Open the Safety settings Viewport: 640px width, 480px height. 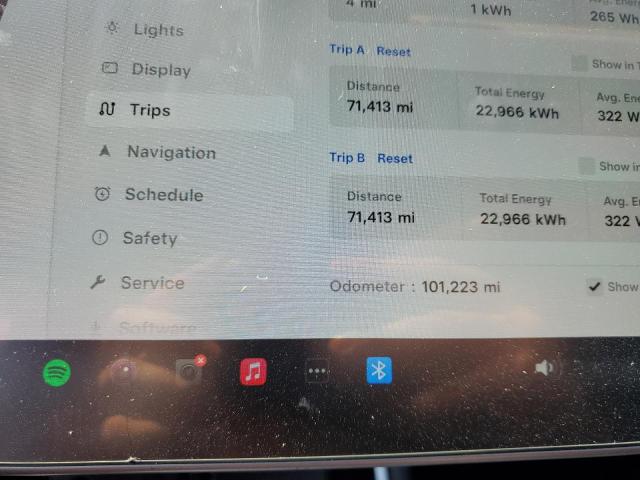pyautogui.click(x=149, y=238)
